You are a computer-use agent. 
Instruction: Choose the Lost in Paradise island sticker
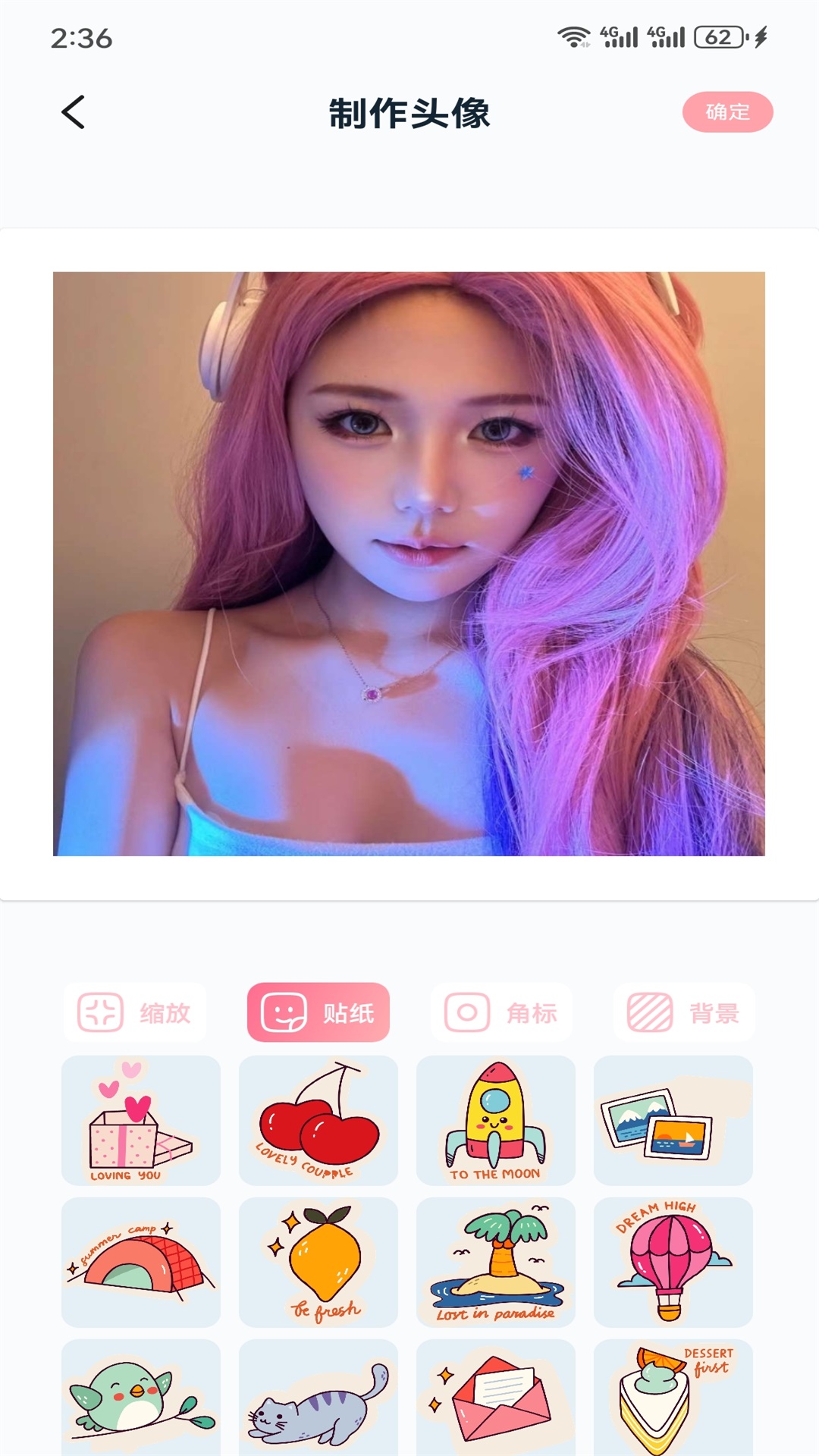pyautogui.click(x=496, y=1262)
